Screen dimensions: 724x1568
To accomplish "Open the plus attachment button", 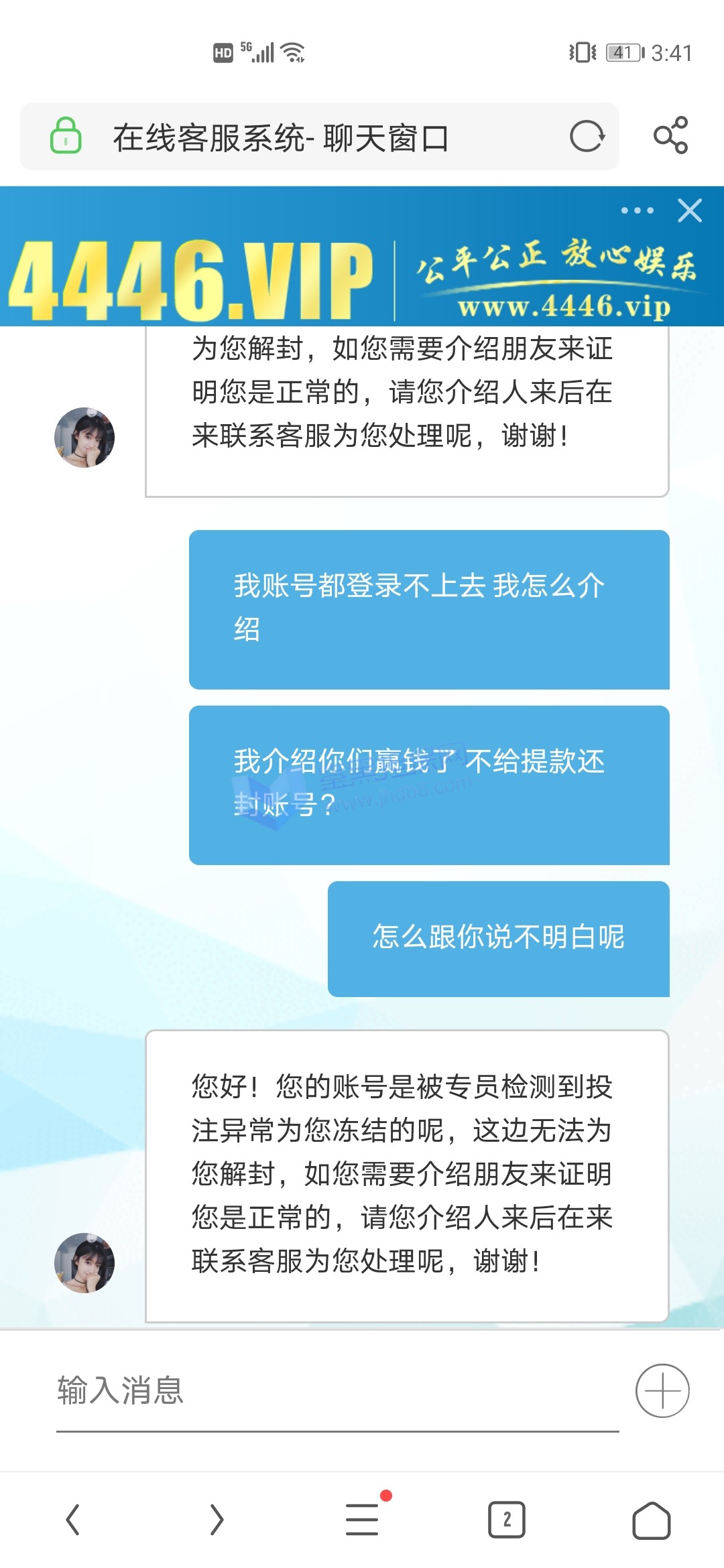I will point(662,1390).
